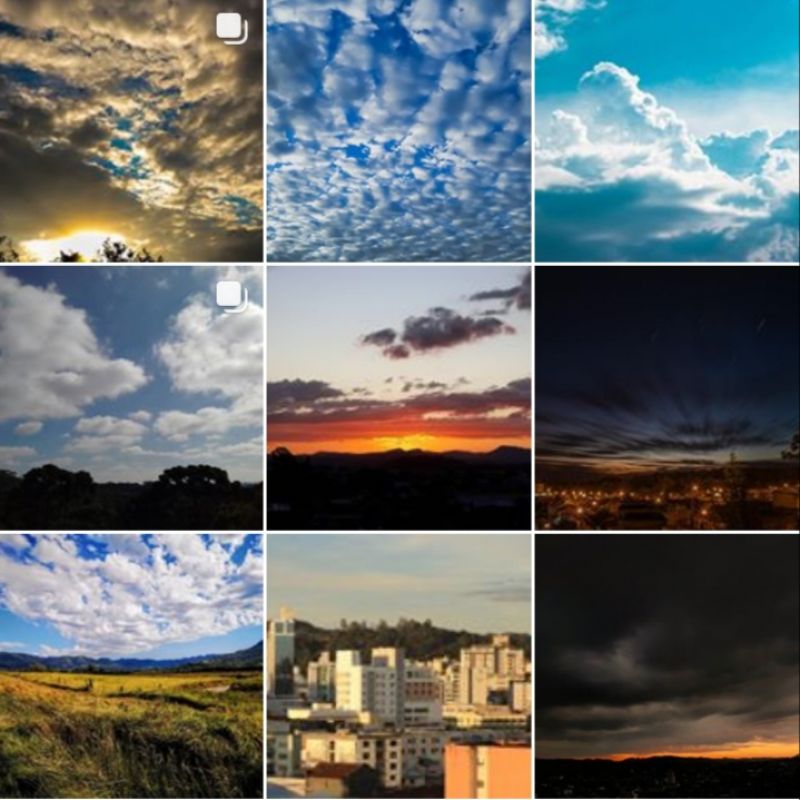The width and height of the screenshot is (800, 800).
Task: Open the golden sunburst clouds carousel post
Action: click(131, 130)
